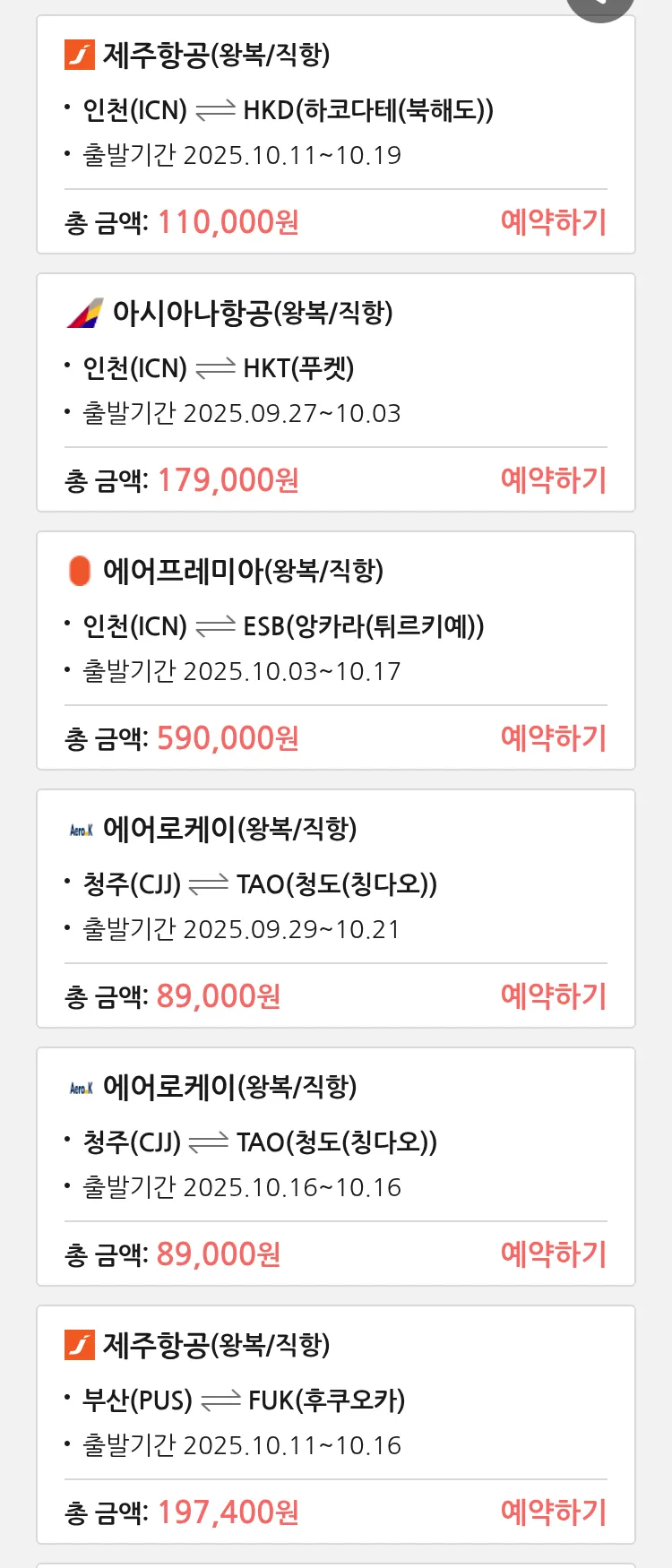
Task: Click 예약하기 on the Ankara deal
Action: click(x=553, y=738)
